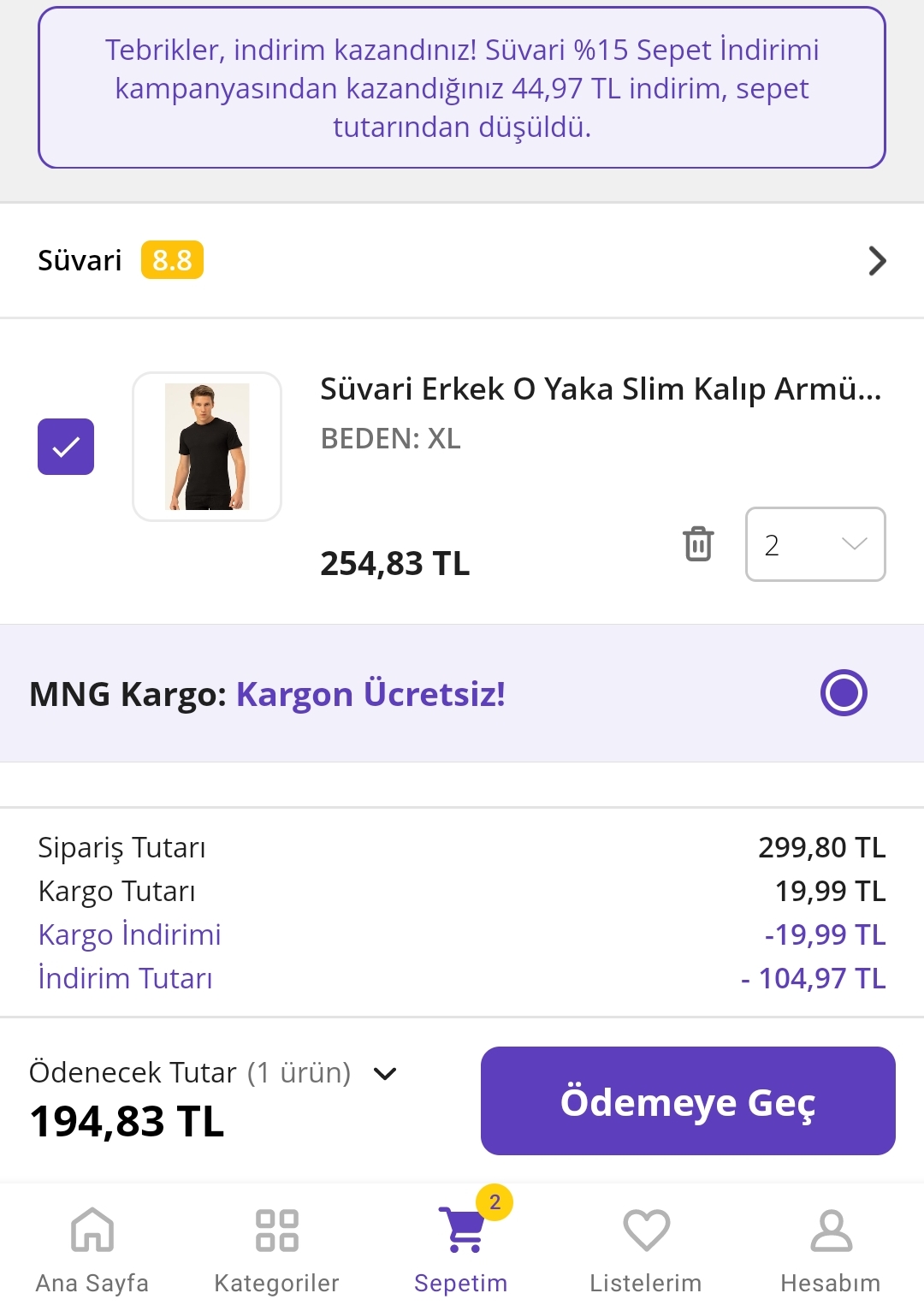Screen dimensions: 924x1305
Task: Select the MNG Kargo shipping option
Action: click(x=844, y=693)
